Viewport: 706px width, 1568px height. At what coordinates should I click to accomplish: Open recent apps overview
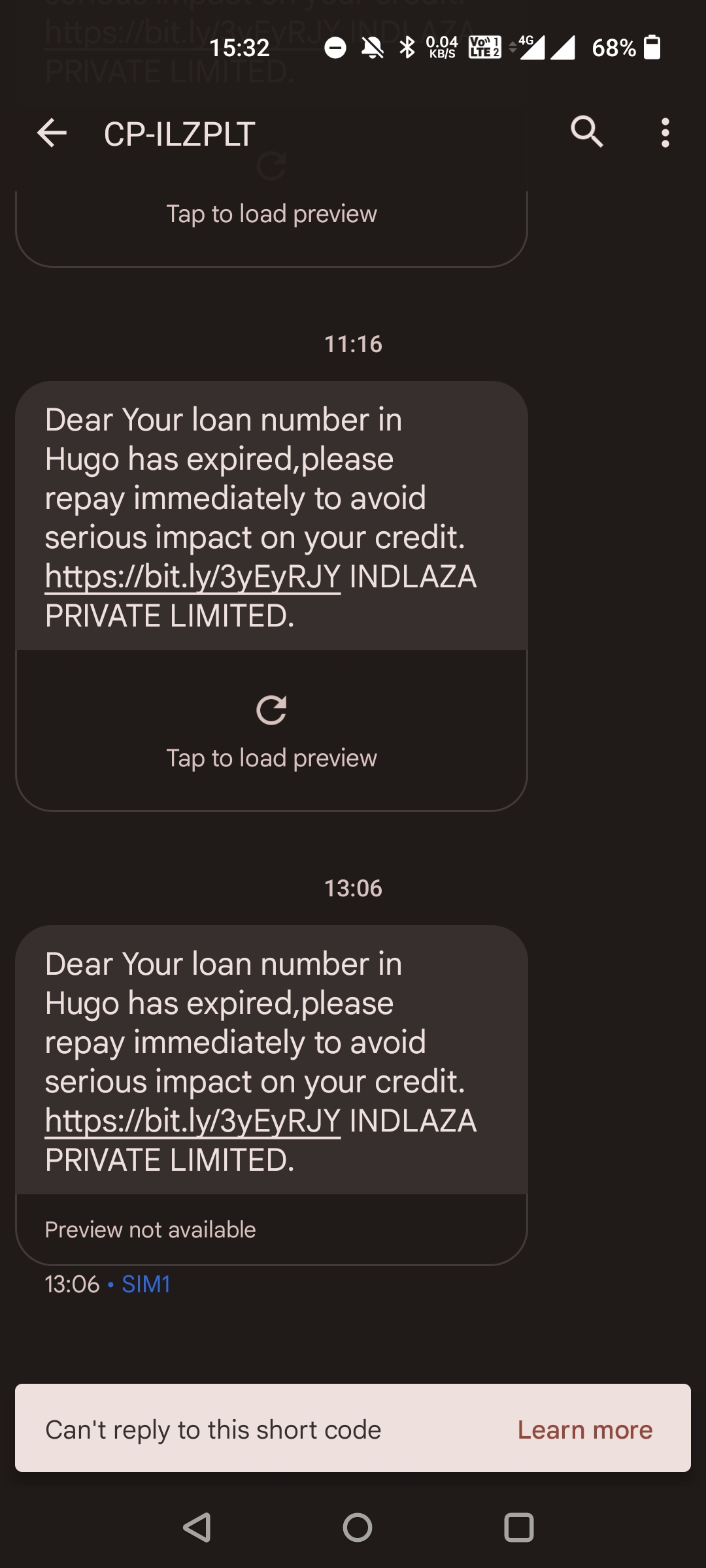[518, 1527]
